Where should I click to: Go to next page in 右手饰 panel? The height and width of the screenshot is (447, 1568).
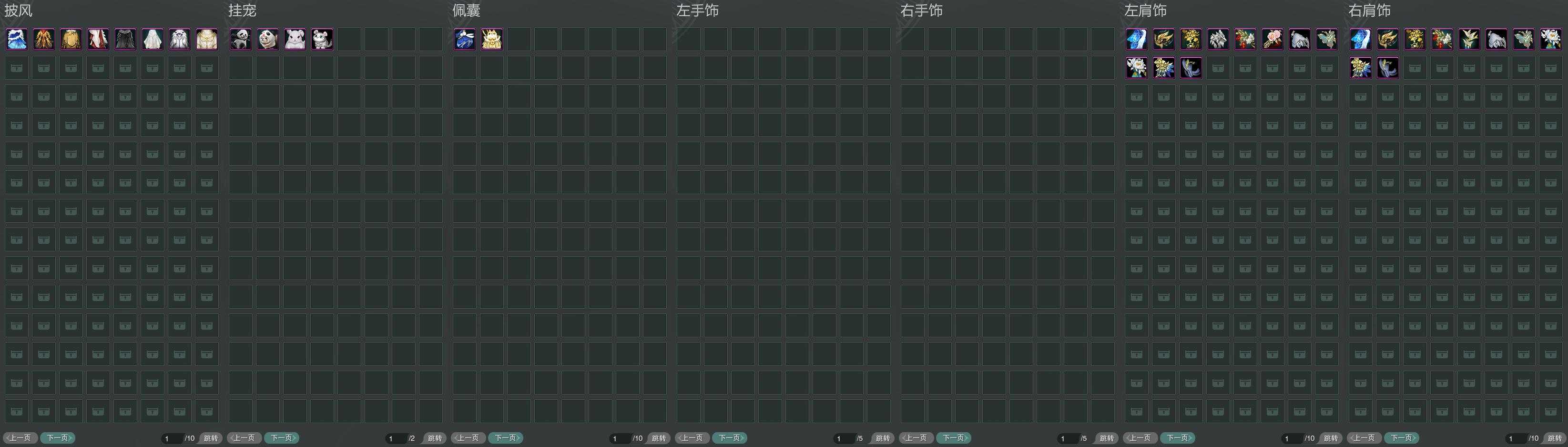954,438
